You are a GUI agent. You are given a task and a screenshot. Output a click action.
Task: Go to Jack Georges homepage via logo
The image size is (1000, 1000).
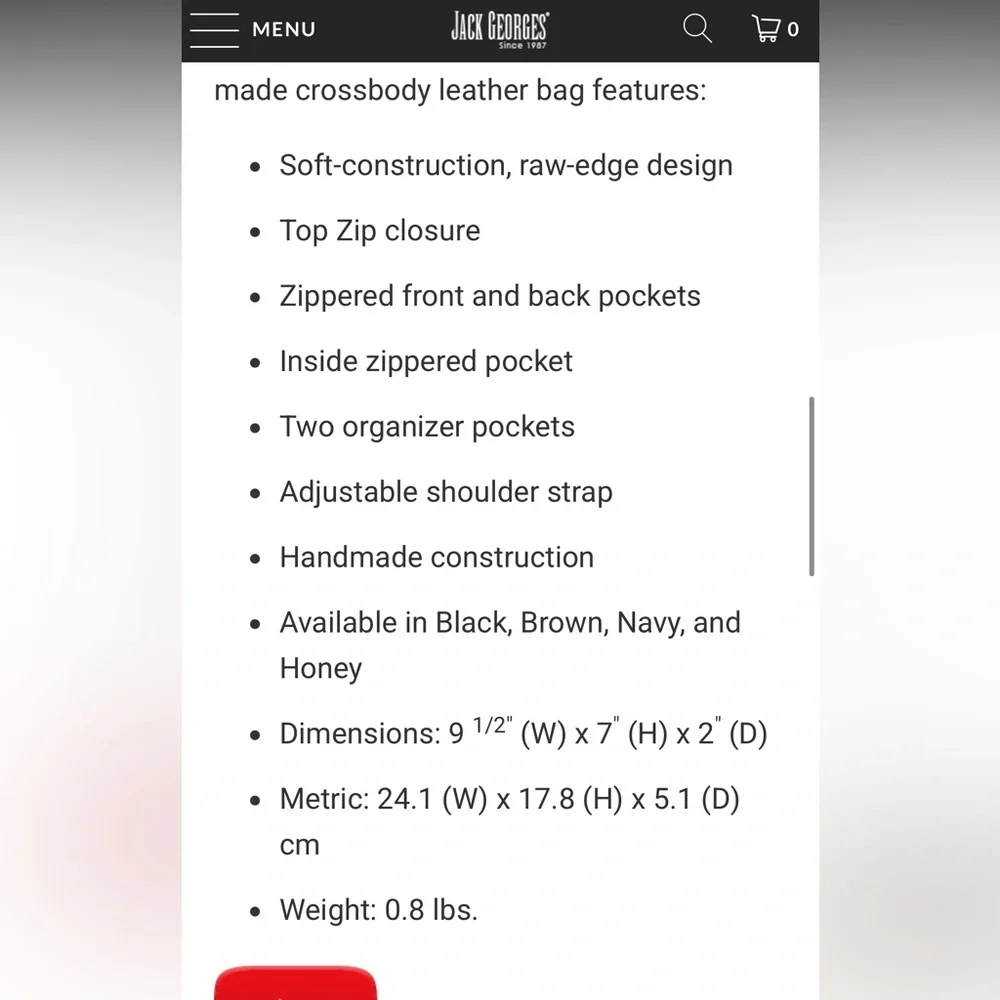click(x=499, y=29)
